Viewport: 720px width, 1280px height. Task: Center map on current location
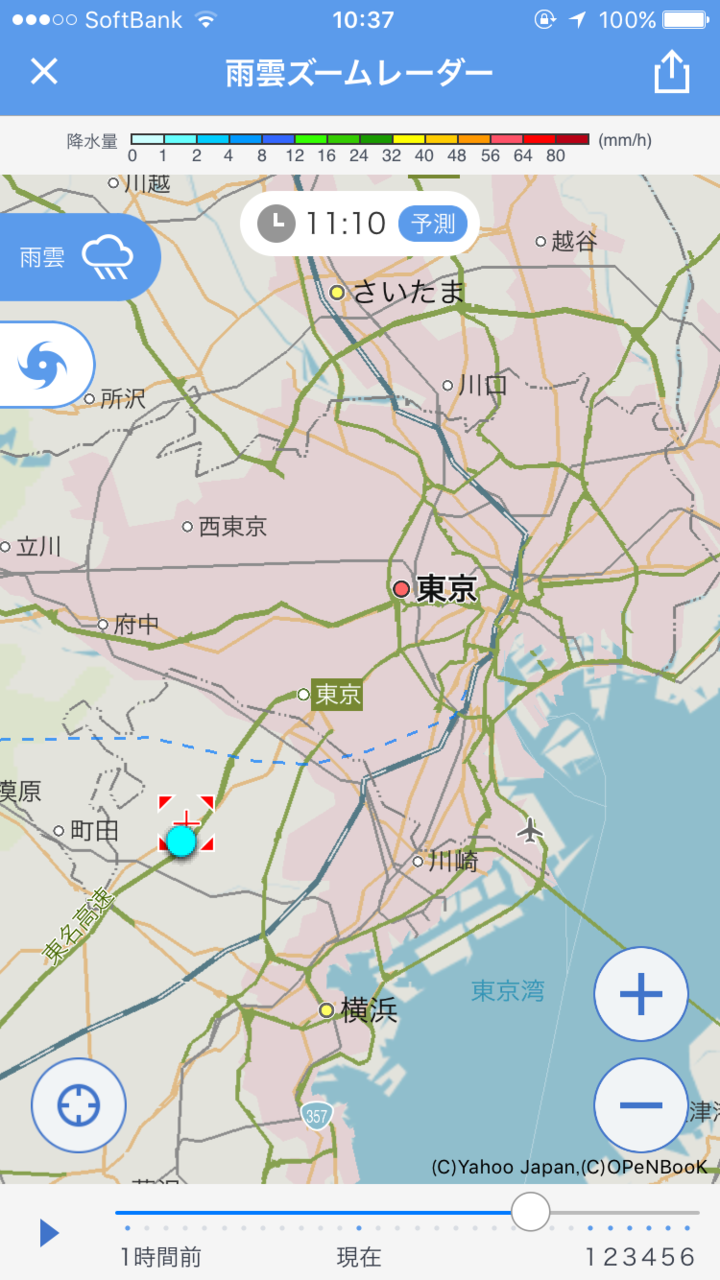79,1106
